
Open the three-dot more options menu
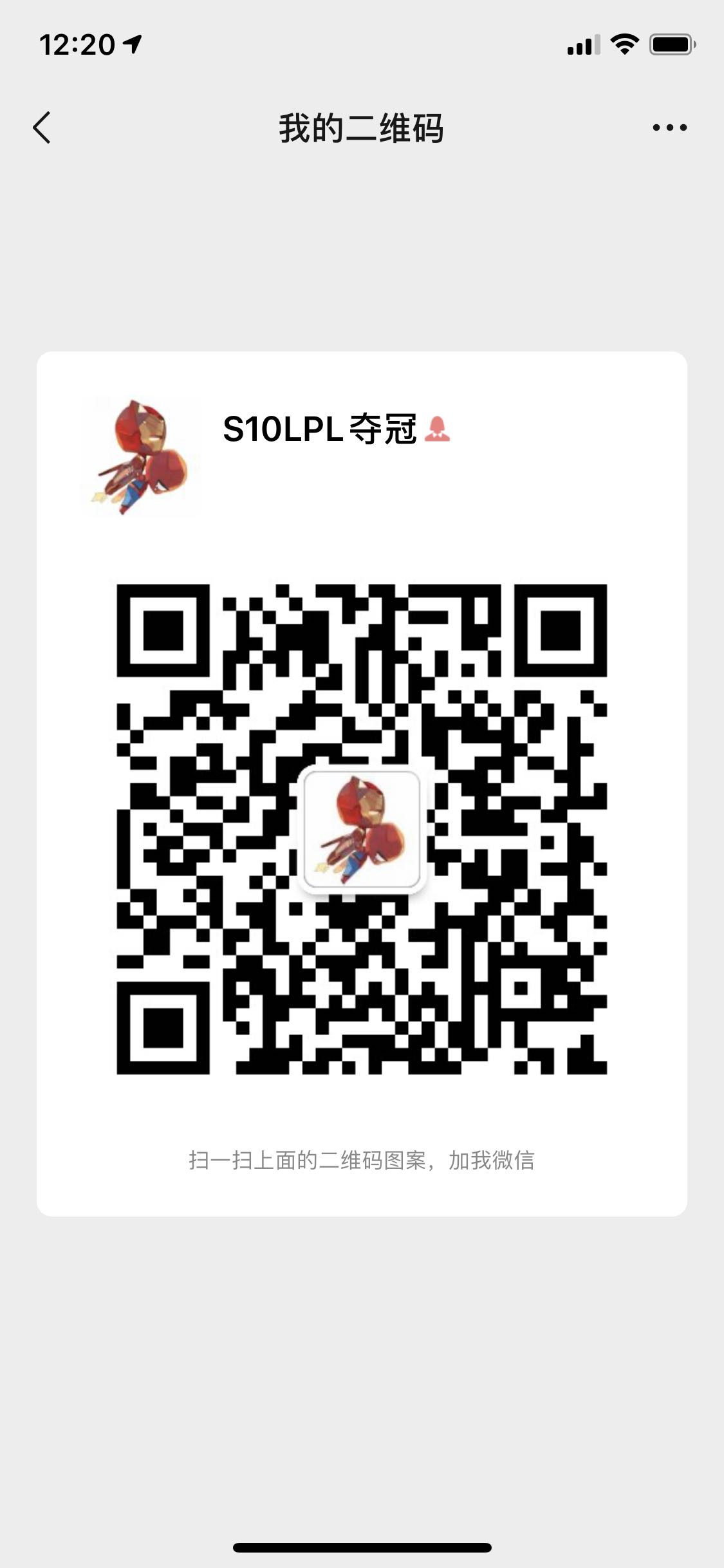tap(669, 127)
